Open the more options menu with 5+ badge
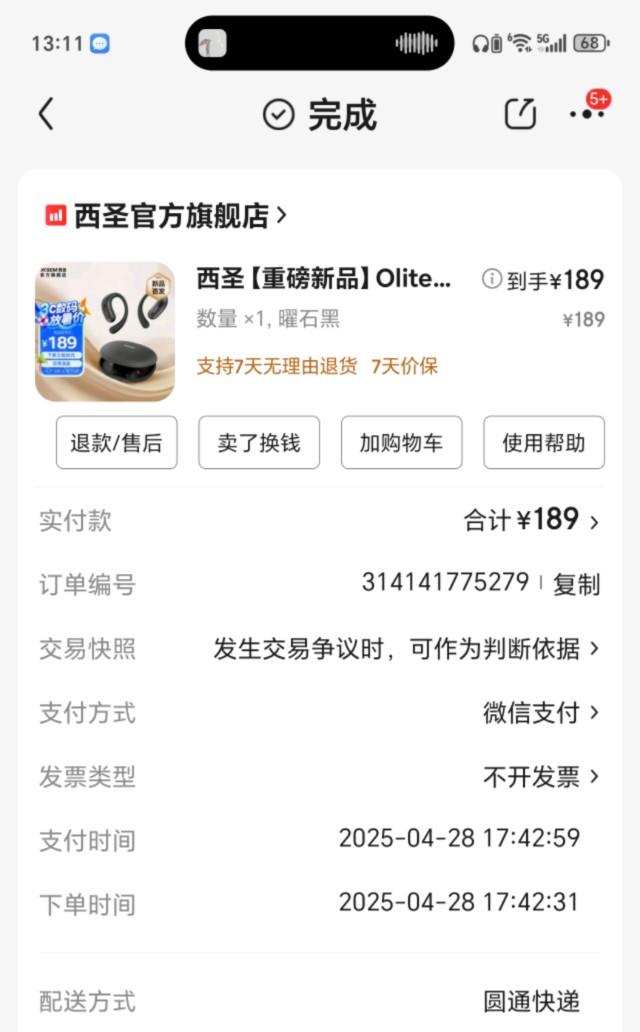This screenshot has width=640, height=1032. click(587, 114)
